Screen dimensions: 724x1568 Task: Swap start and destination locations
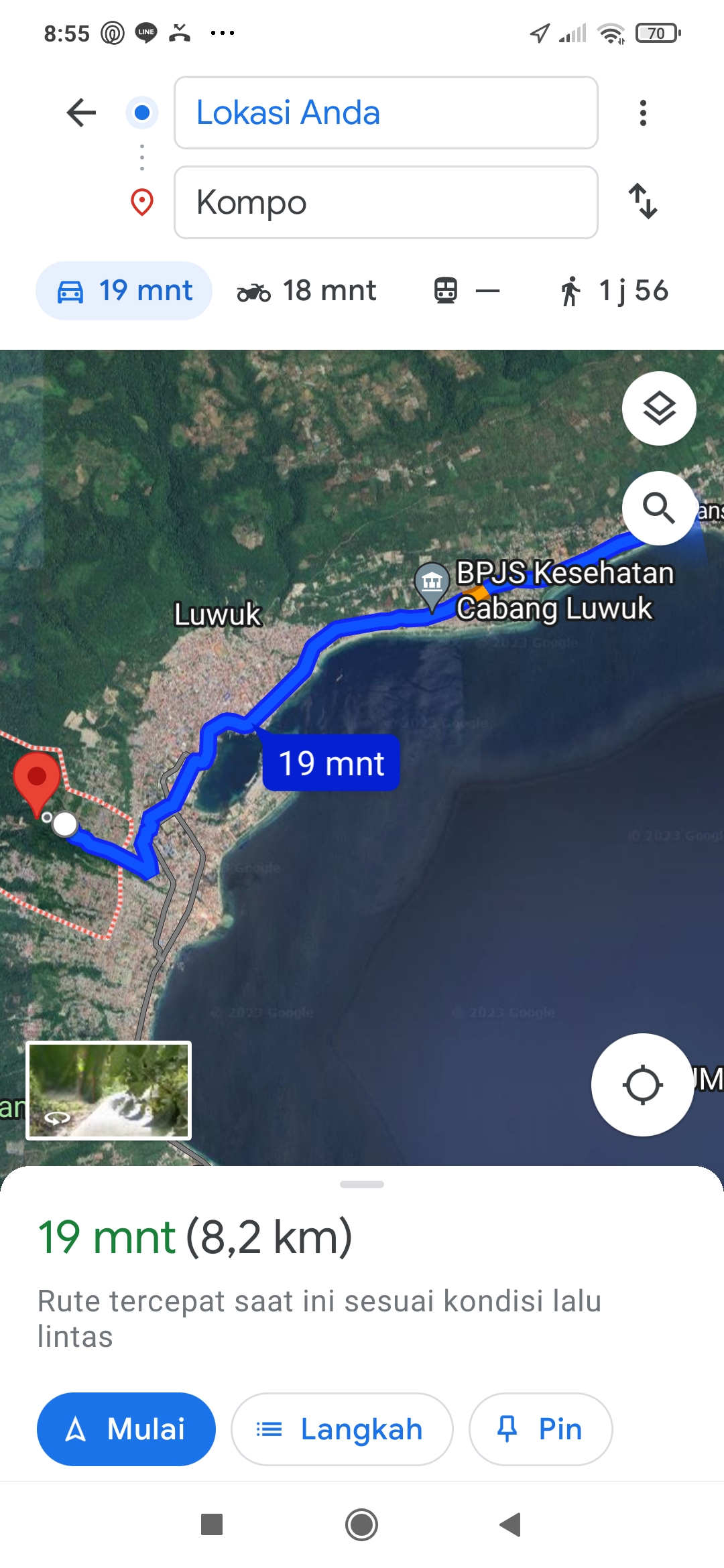(x=643, y=201)
